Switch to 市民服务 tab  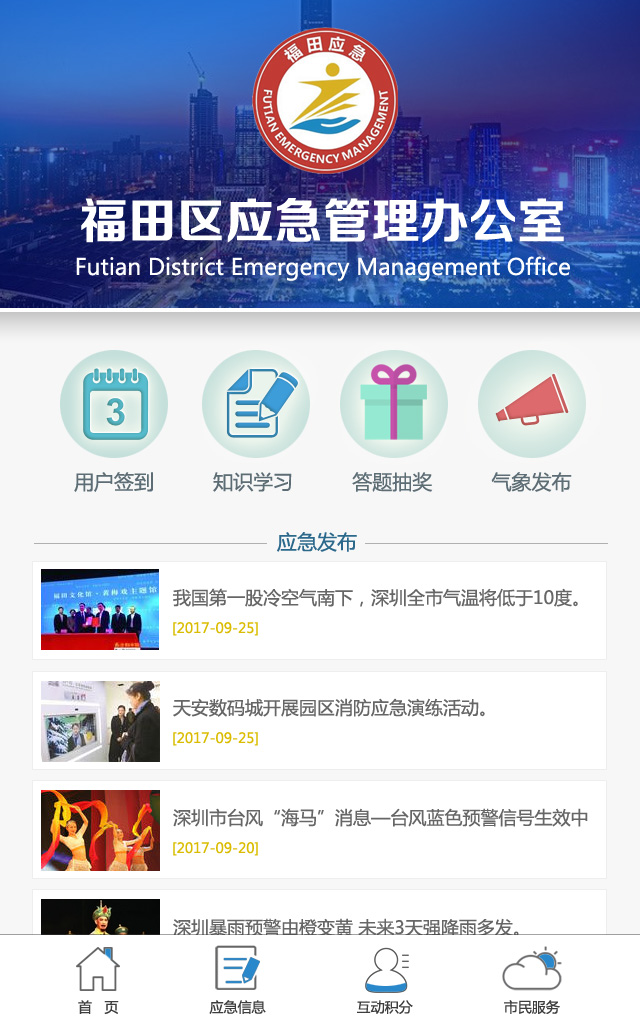[x=531, y=980]
